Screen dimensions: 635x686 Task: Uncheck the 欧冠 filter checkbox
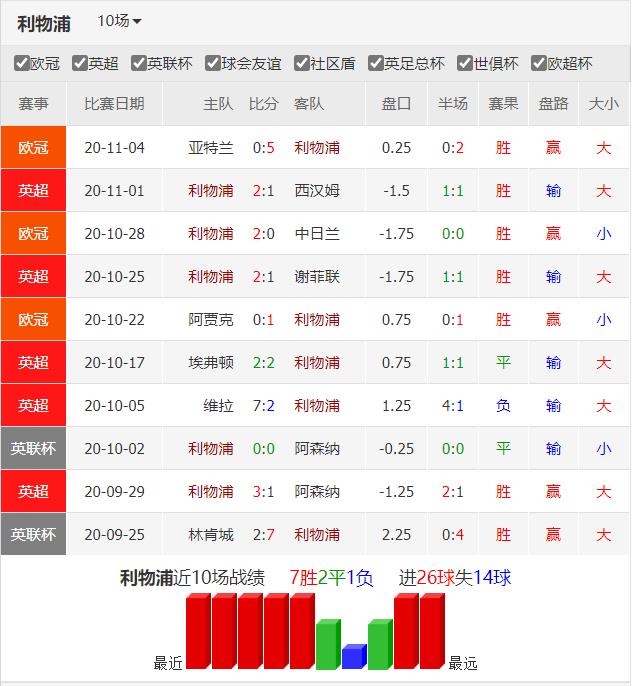tap(22, 63)
